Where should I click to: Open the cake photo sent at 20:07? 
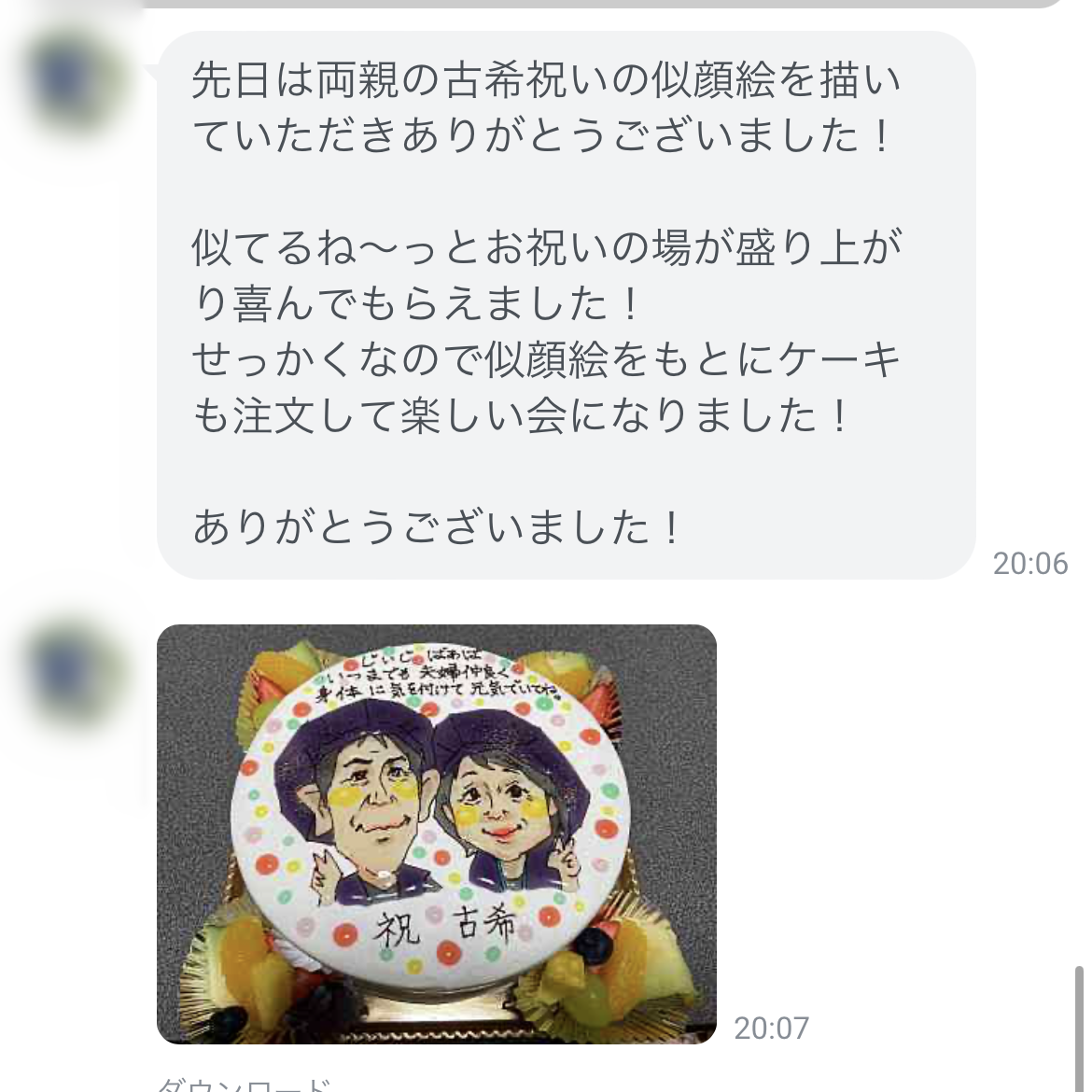(x=436, y=833)
